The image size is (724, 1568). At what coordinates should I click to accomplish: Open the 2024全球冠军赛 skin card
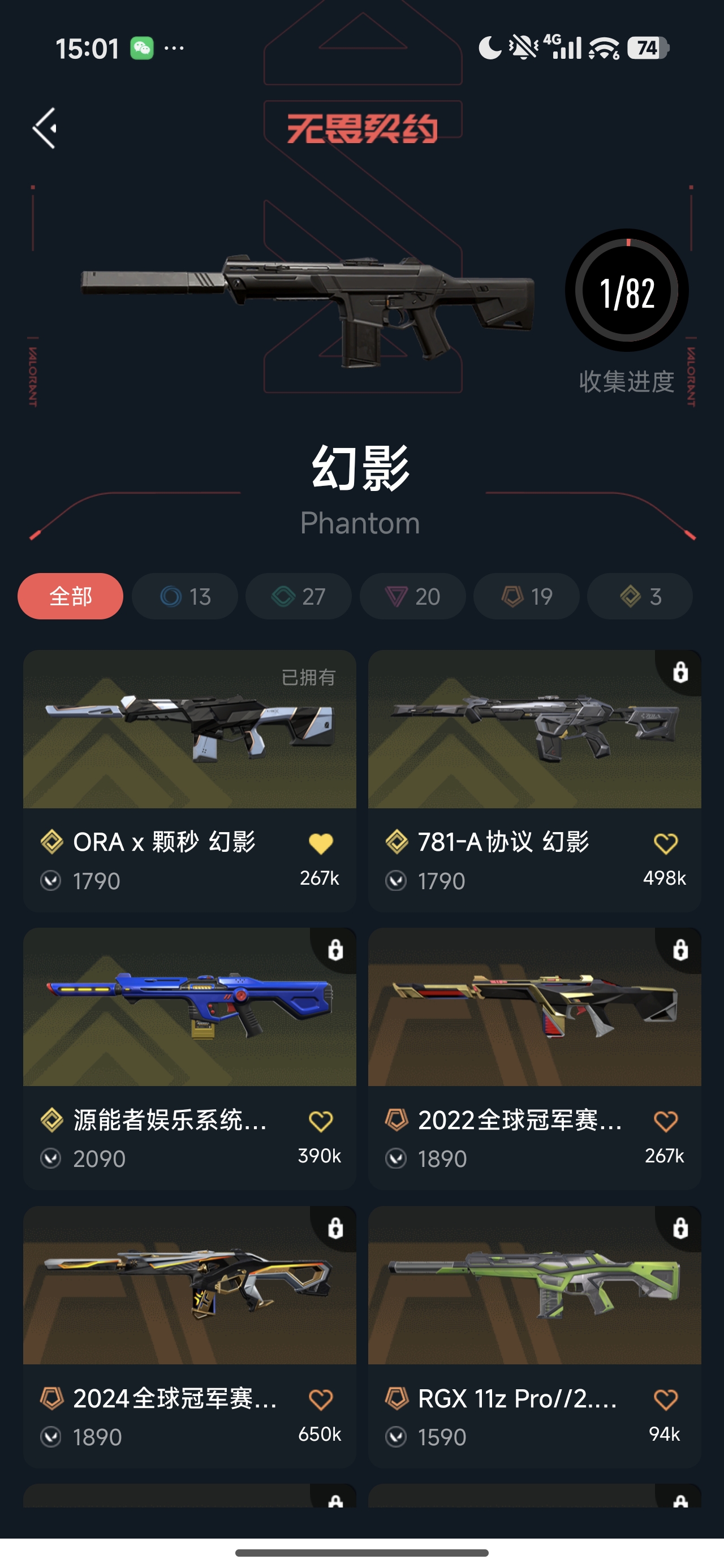[x=189, y=1285]
